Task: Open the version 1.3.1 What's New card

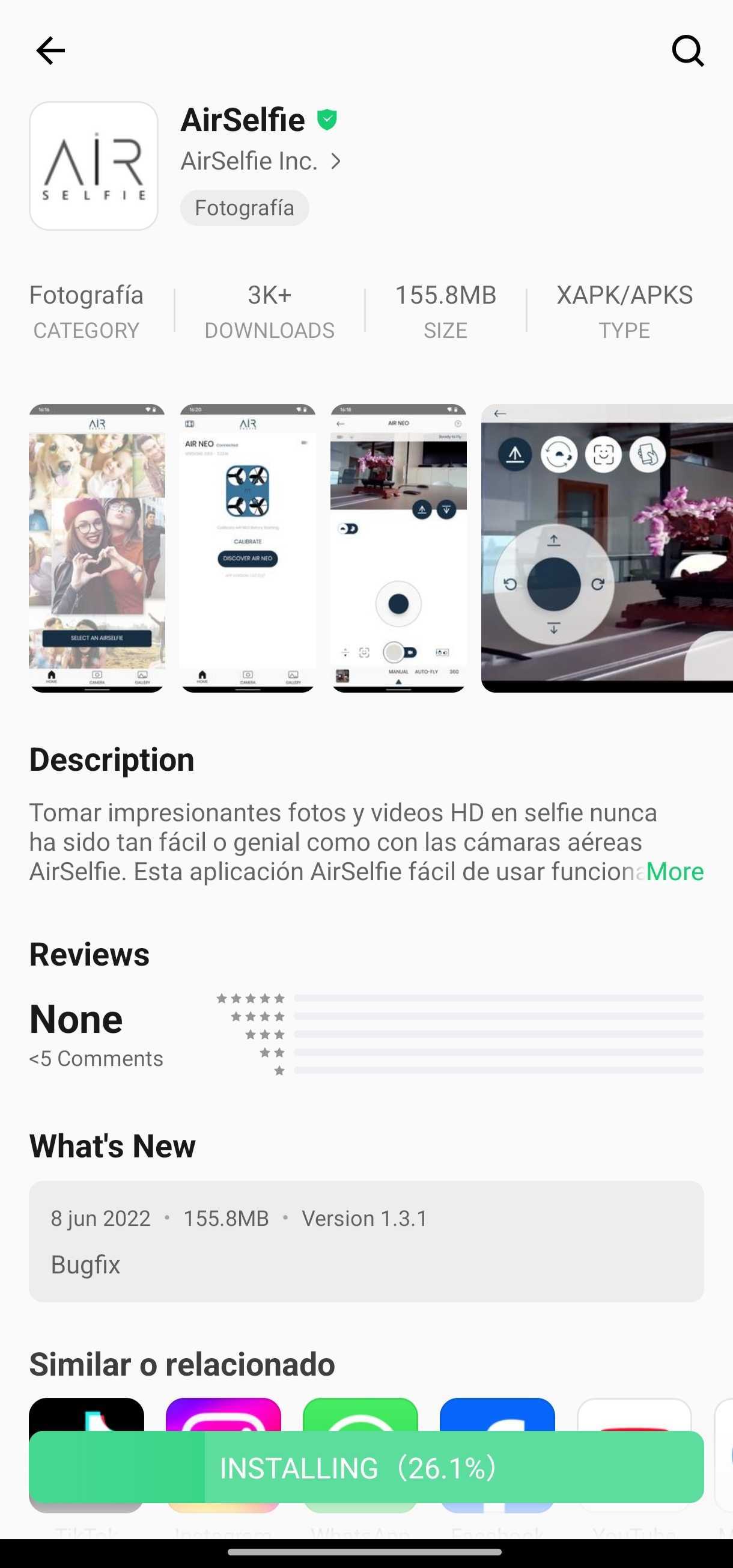Action: click(x=366, y=1241)
